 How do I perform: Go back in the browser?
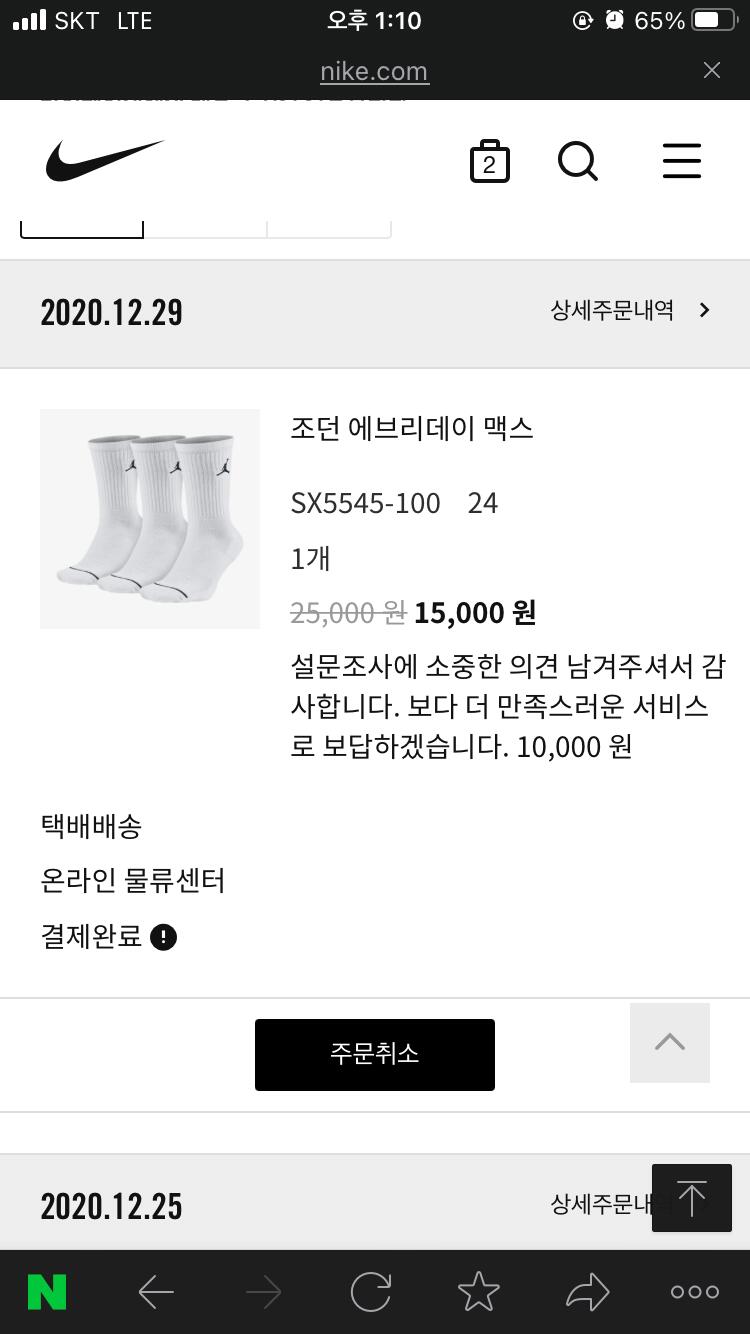tap(156, 1292)
